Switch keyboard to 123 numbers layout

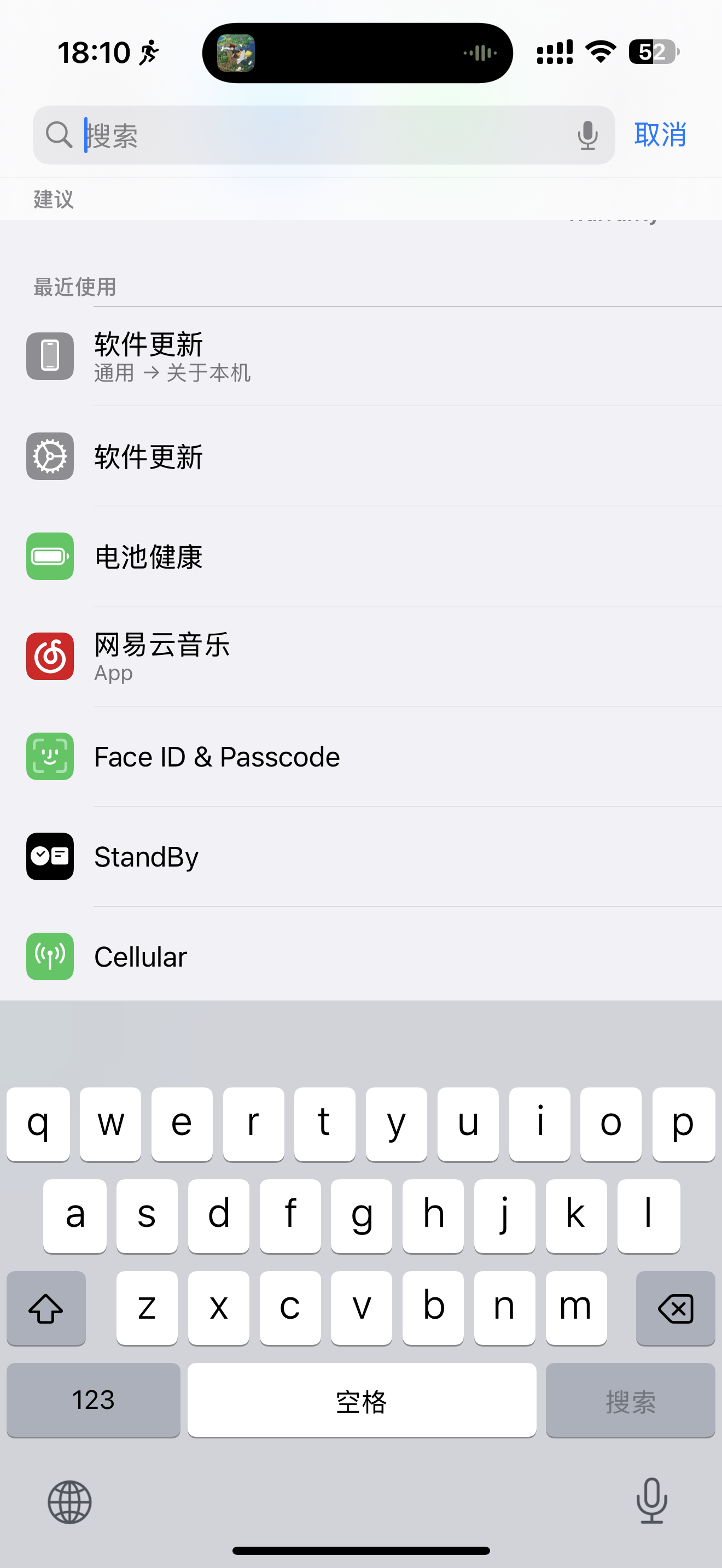click(x=93, y=1400)
